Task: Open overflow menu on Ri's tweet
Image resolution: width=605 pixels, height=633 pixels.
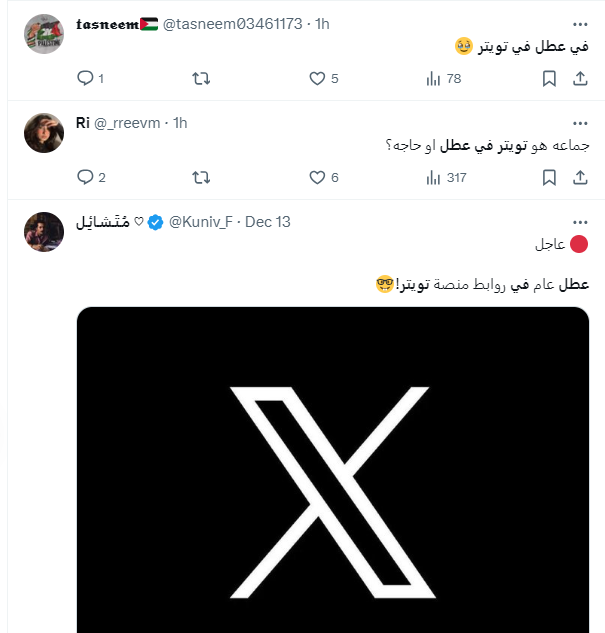Action: [x=580, y=123]
